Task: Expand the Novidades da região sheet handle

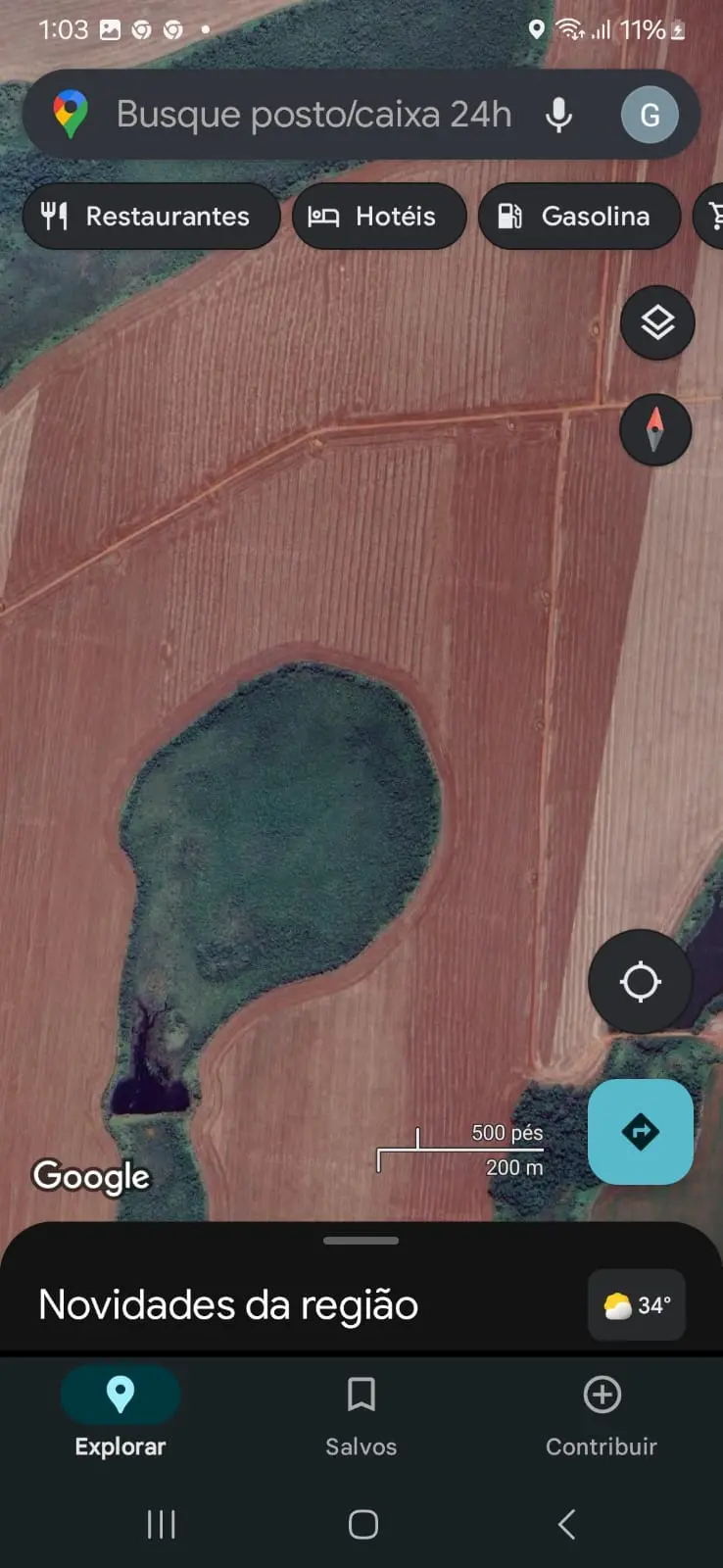Action: [x=361, y=1241]
